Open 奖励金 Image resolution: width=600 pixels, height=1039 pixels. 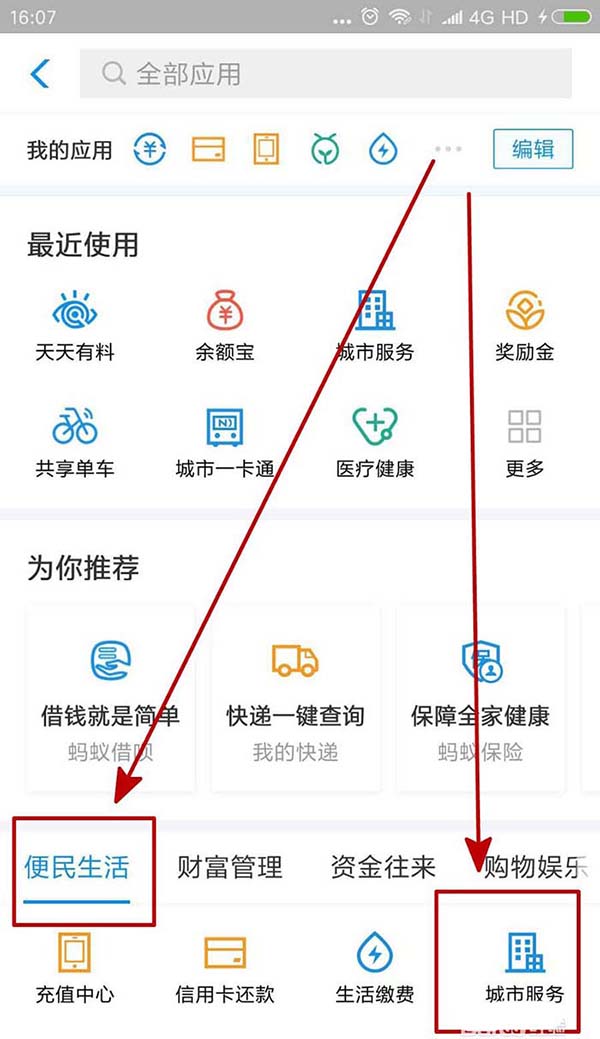point(524,325)
